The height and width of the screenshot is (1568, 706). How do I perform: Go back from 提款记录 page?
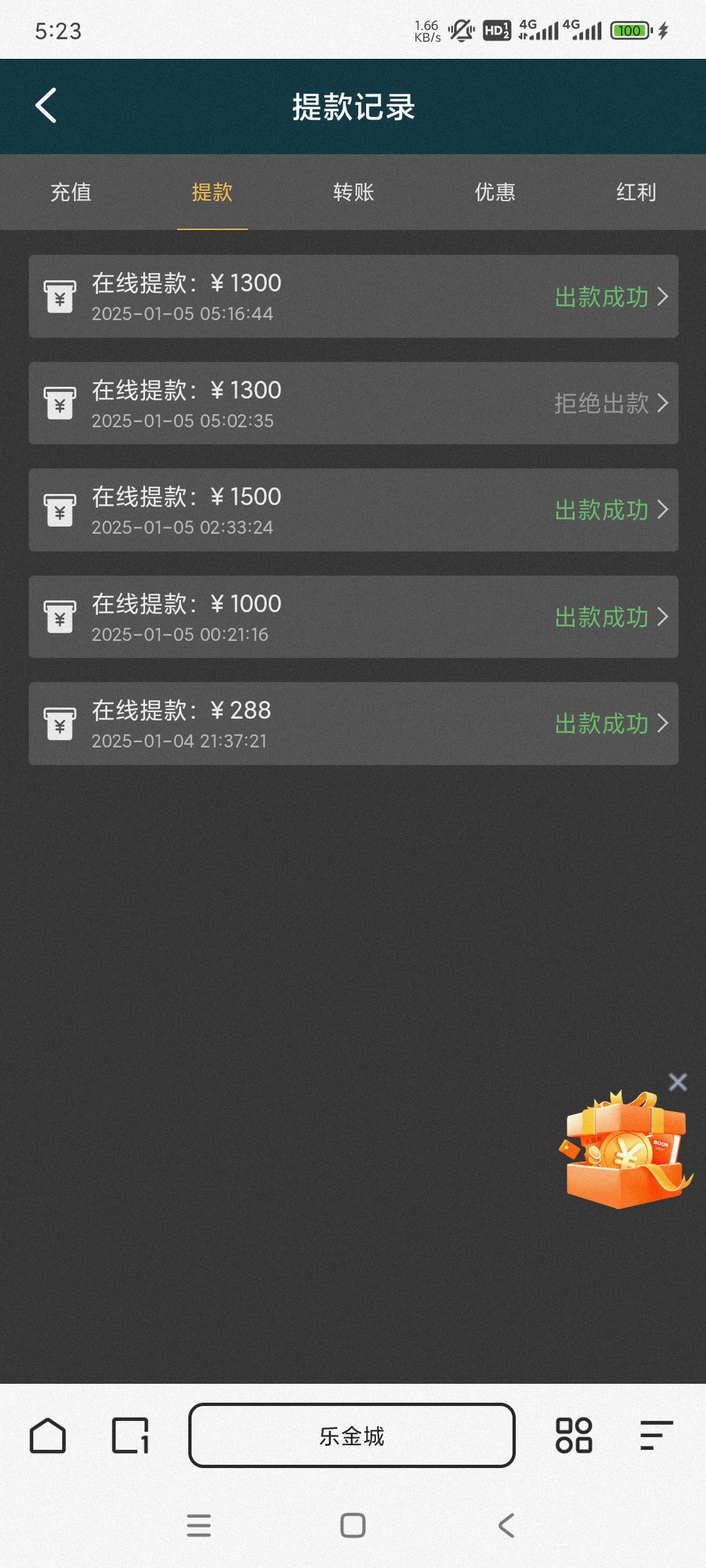click(x=46, y=106)
